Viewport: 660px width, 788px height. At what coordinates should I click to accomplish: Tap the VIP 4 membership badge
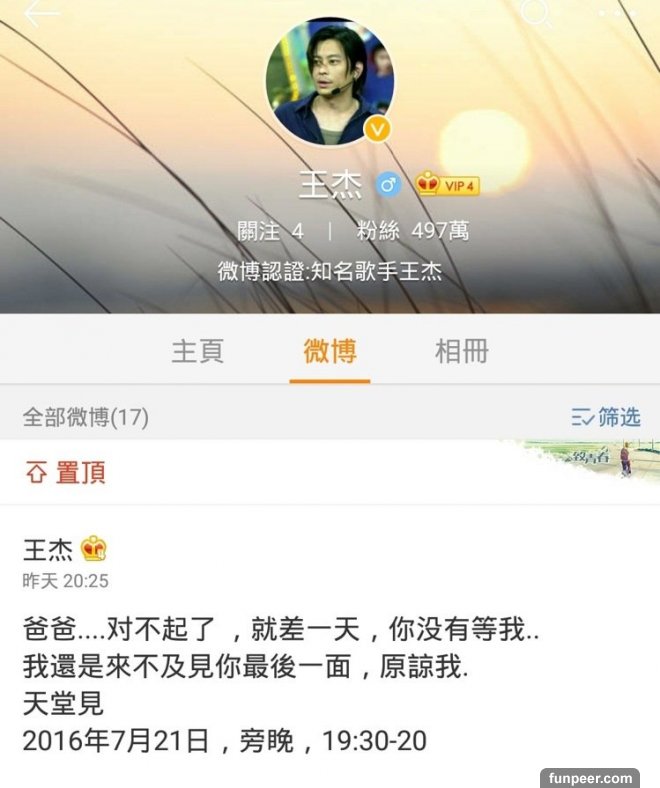pyautogui.click(x=448, y=185)
